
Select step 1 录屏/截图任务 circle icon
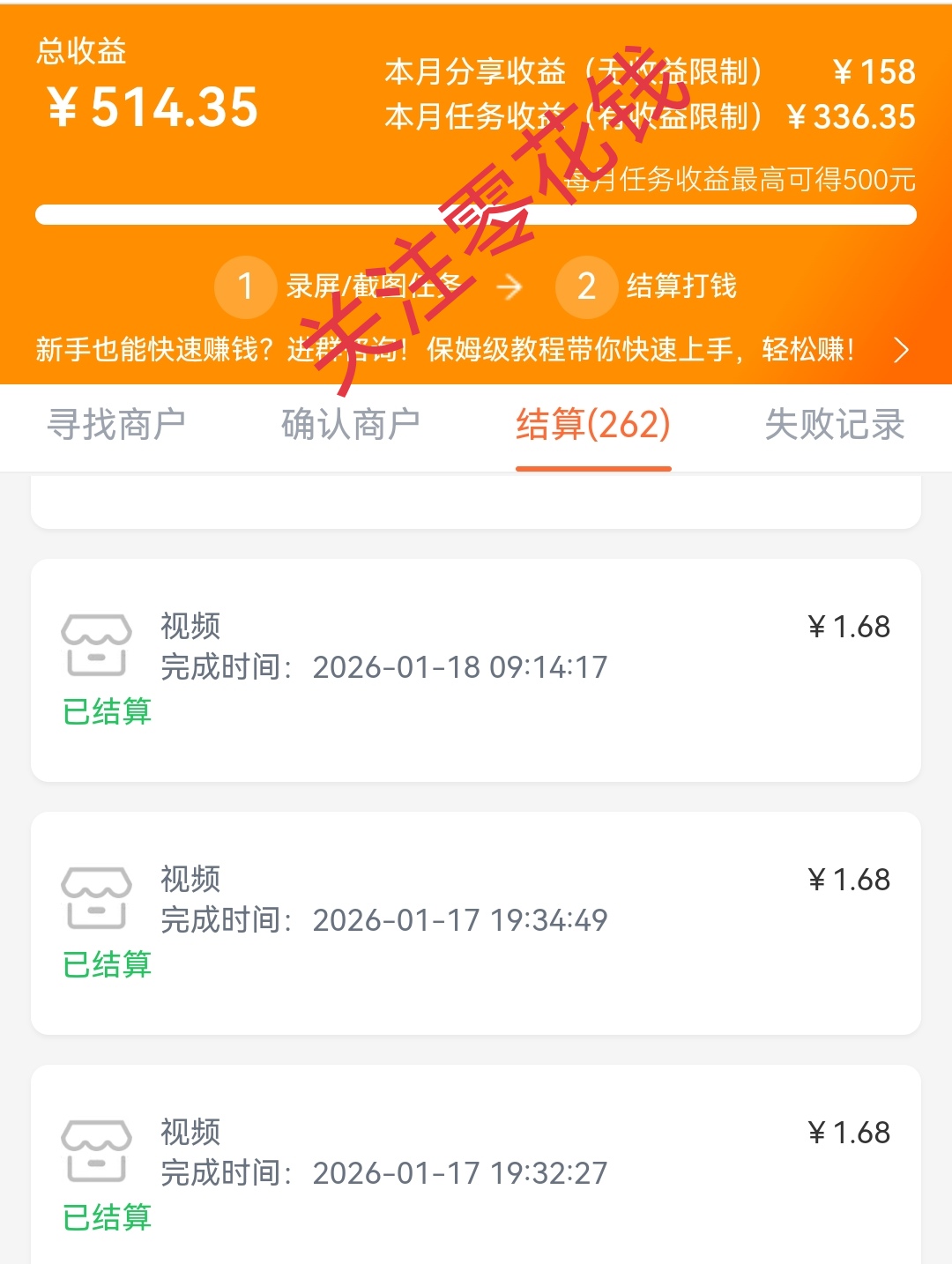[x=245, y=287]
